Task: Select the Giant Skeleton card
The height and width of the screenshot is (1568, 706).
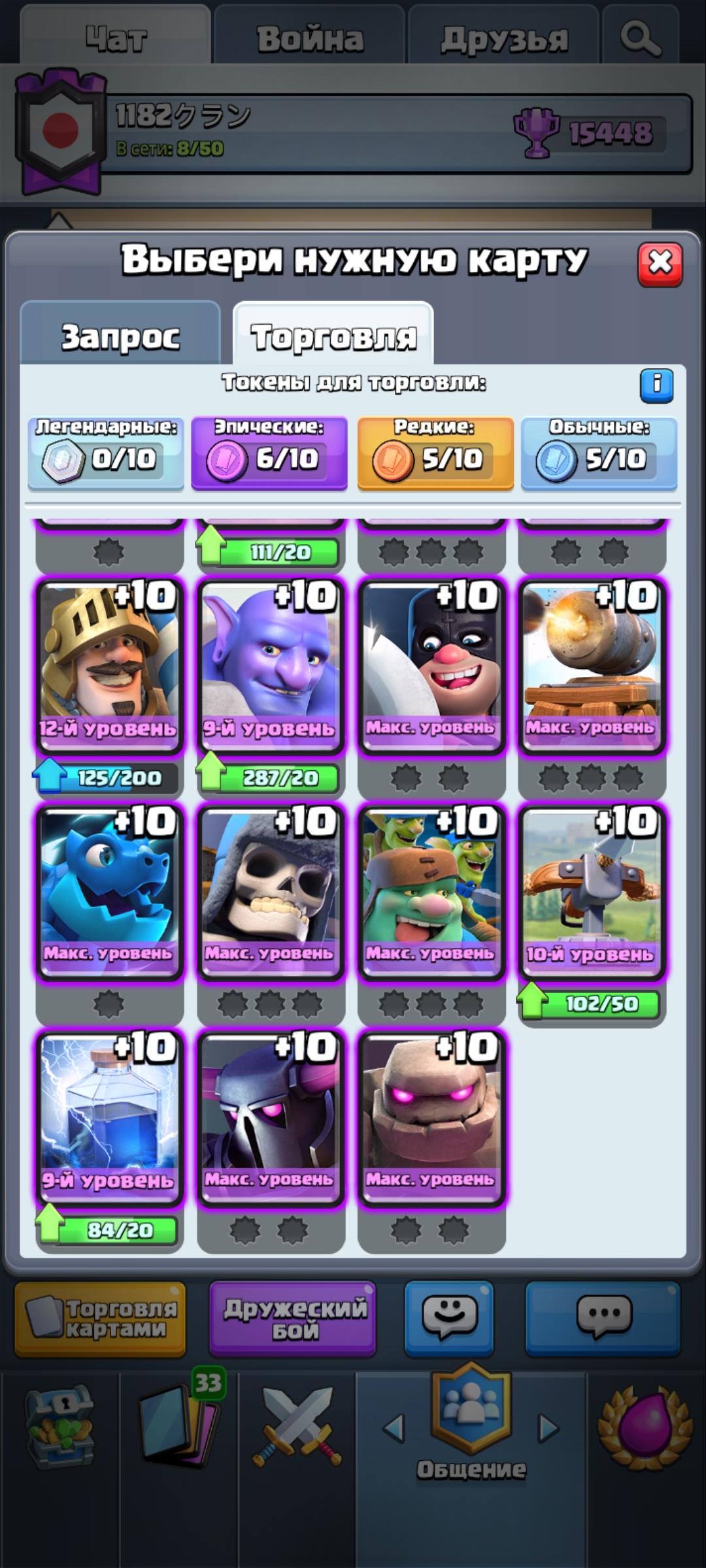Action: [x=269, y=892]
